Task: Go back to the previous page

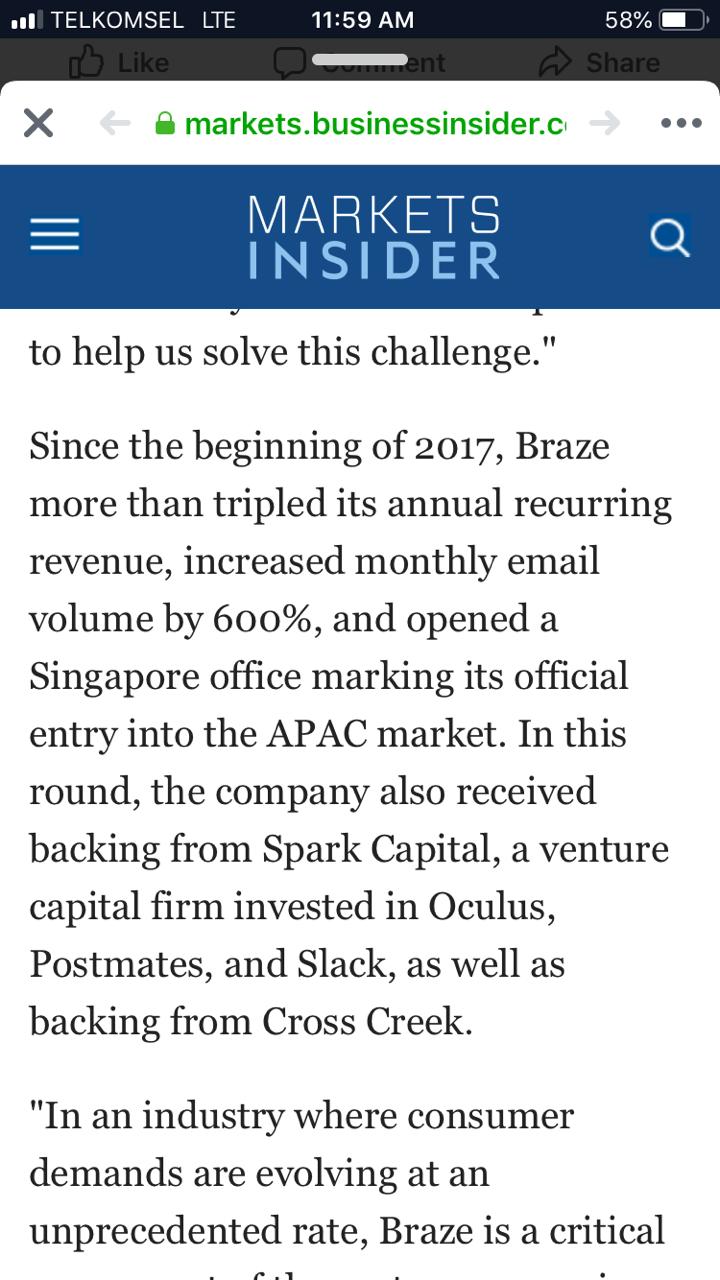Action: point(116,123)
